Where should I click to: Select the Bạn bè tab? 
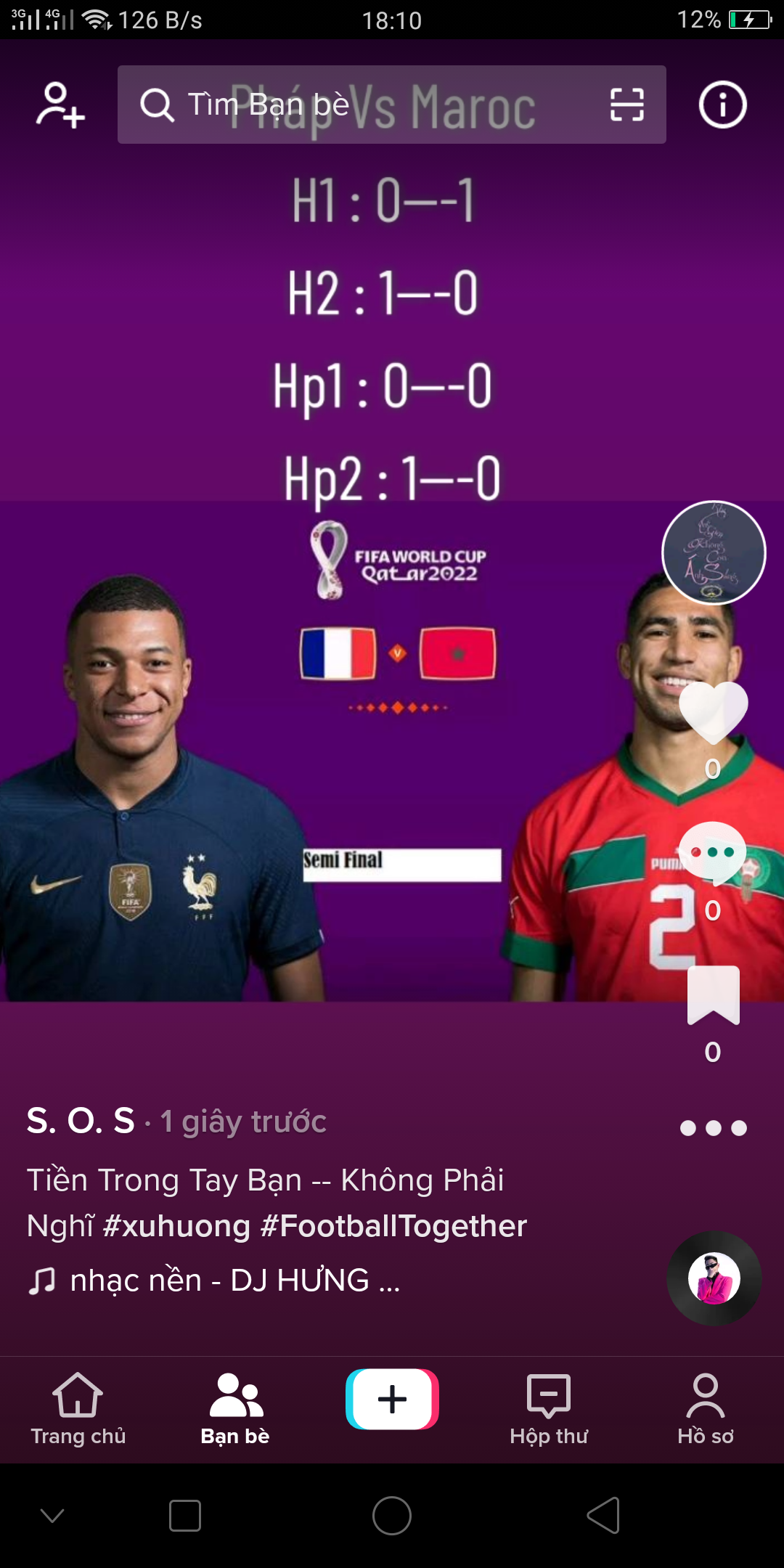tap(235, 1410)
